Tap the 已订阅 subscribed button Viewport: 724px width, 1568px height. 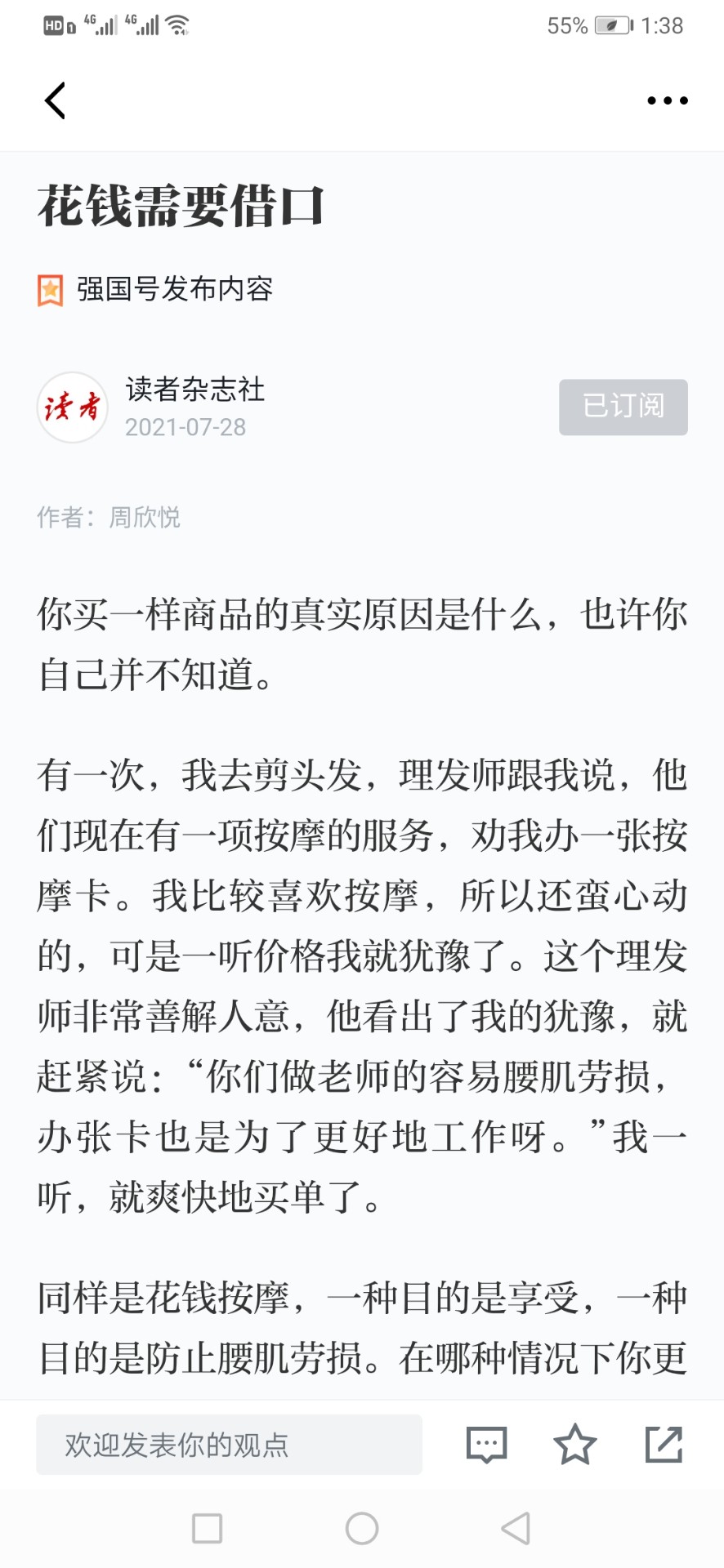(623, 407)
